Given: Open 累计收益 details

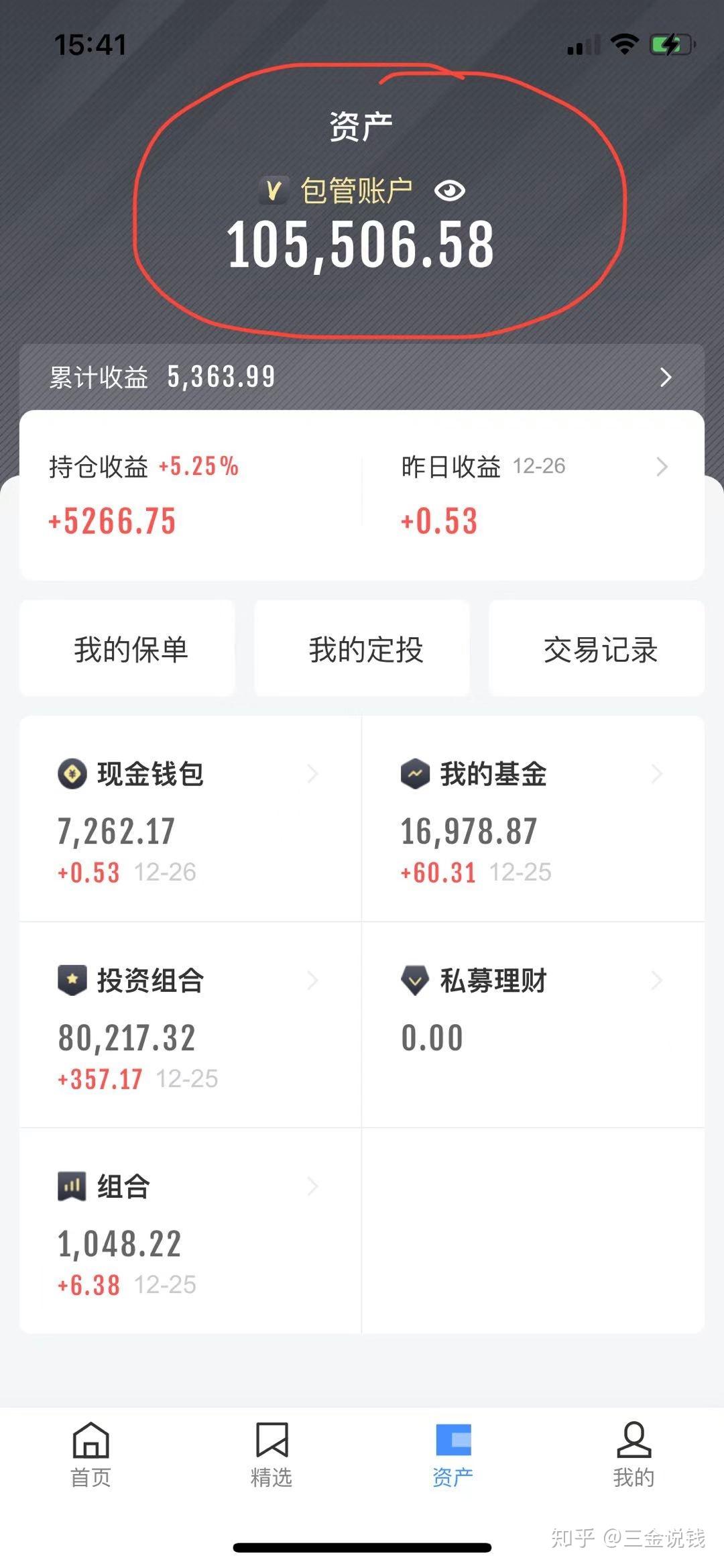Looking at the screenshot, I should pos(361,377).
